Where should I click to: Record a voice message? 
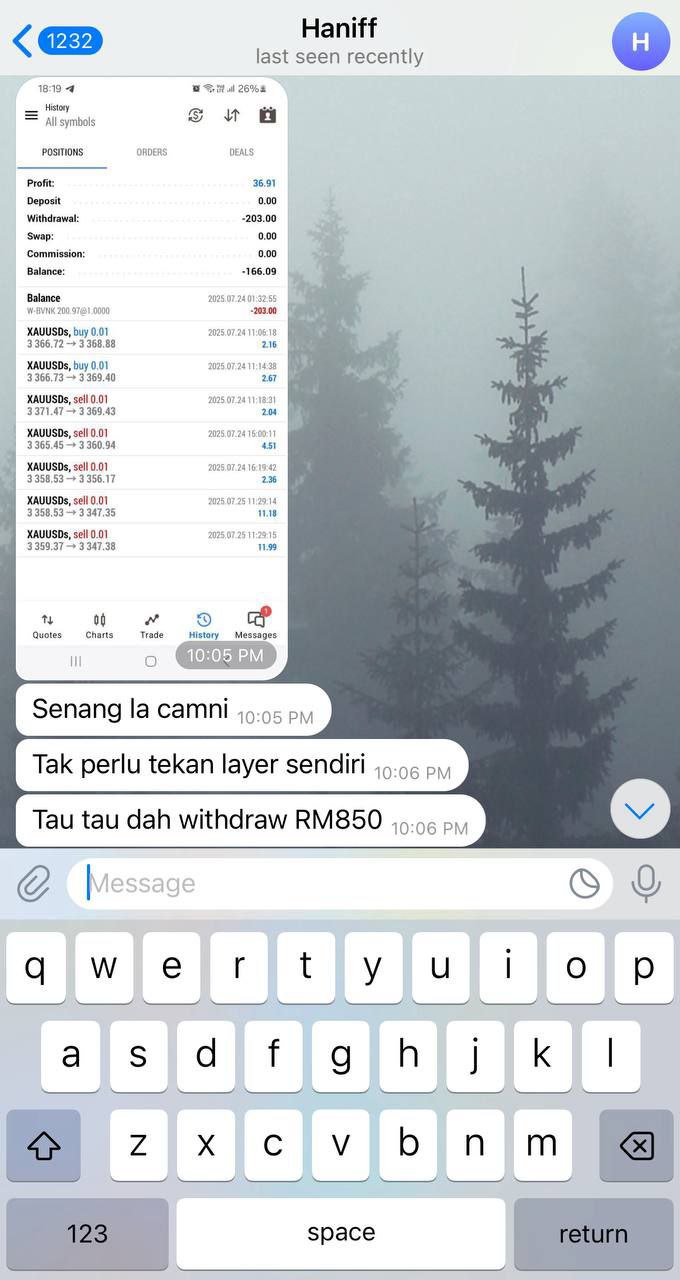(646, 883)
